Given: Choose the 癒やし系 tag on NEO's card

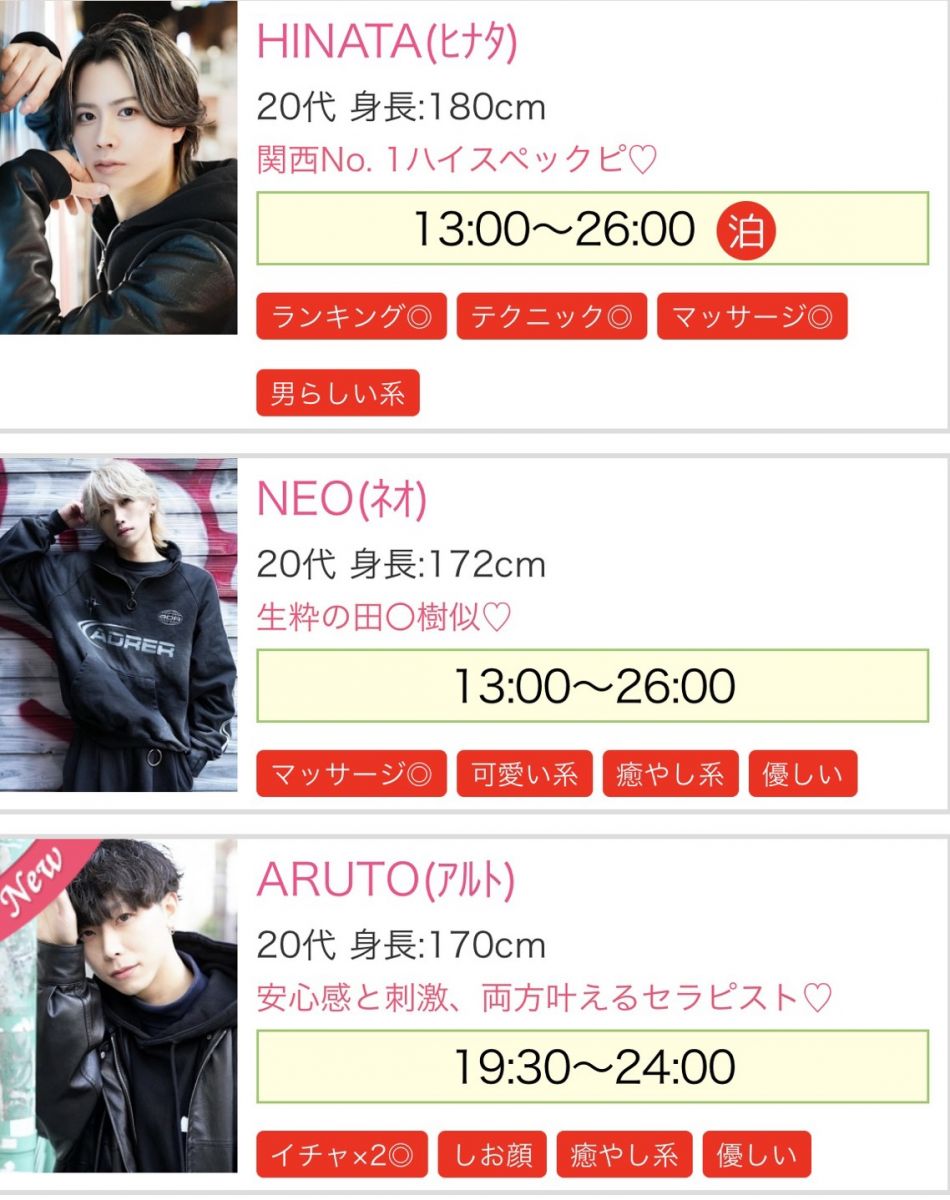Looking at the screenshot, I should click(x=670, y=774).
